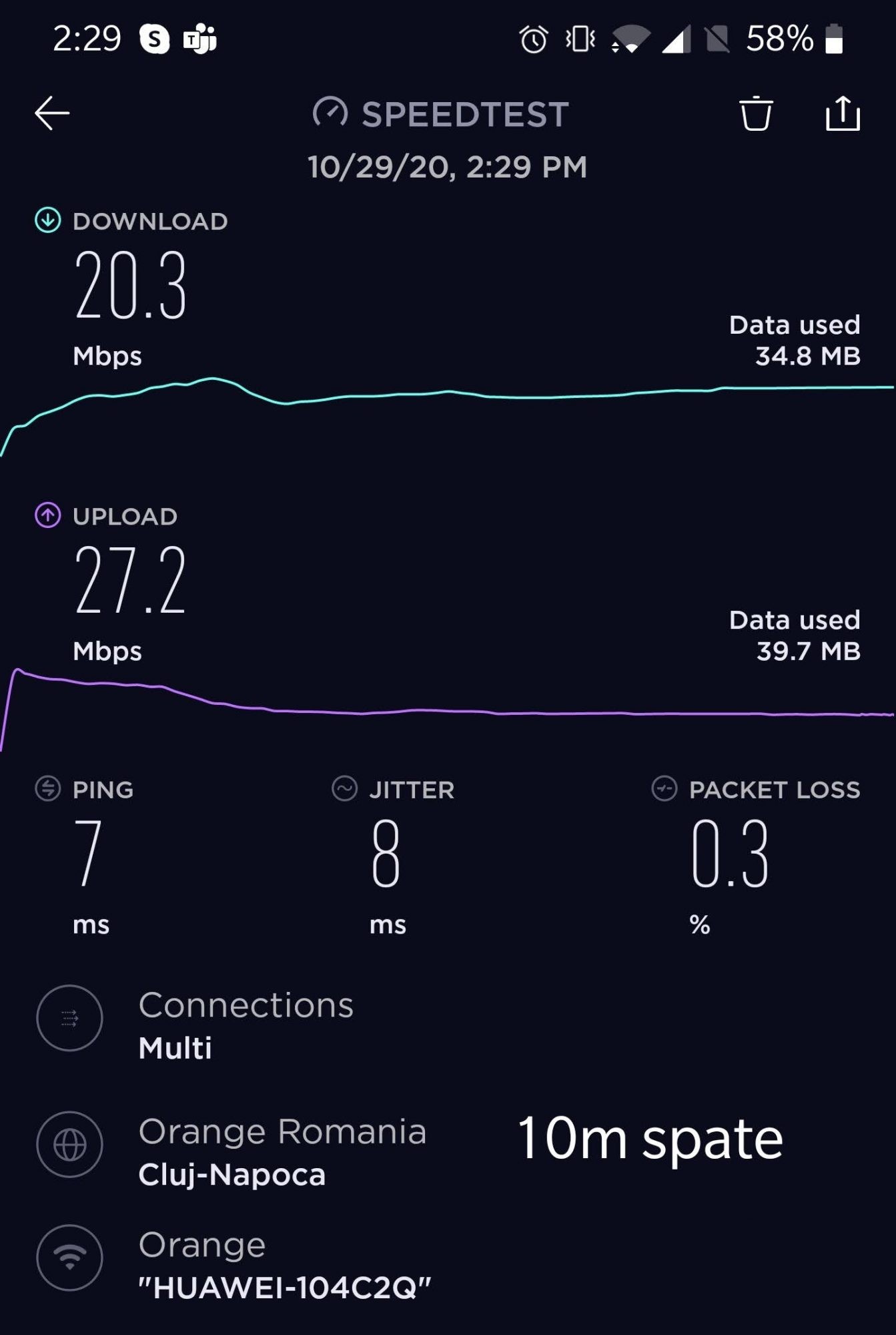Go back to the results list
This screenshot has width=896, height=1335.
coord(52,113)
